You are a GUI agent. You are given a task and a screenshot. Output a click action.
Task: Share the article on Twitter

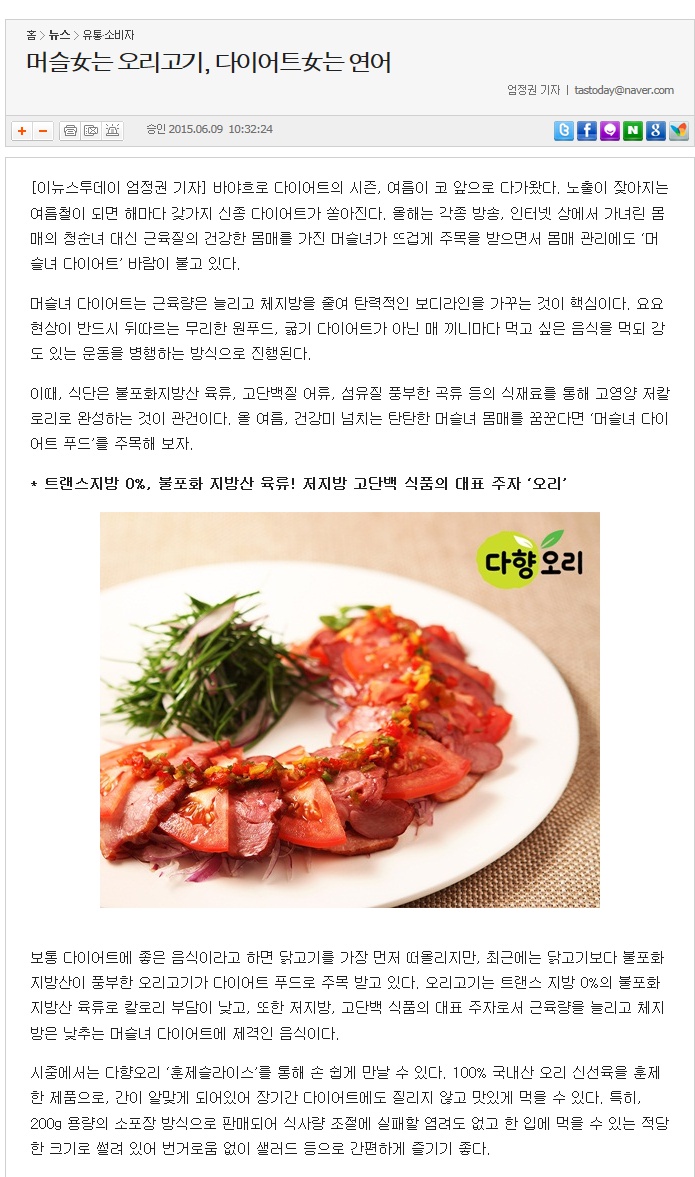(x=564, y=130)
